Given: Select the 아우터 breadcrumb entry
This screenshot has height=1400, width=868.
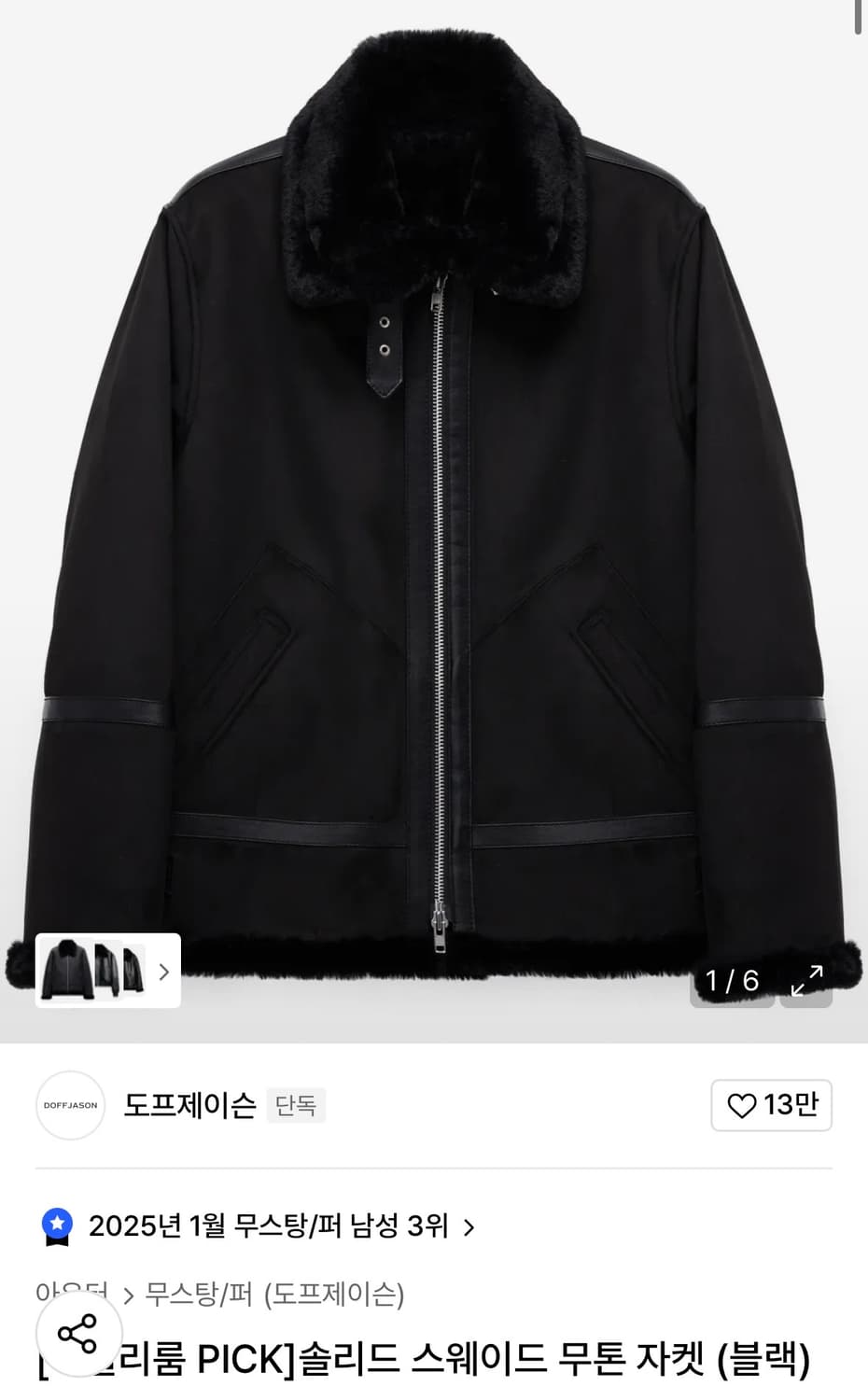Looking at the screenshot, I should pos(70,1293).
